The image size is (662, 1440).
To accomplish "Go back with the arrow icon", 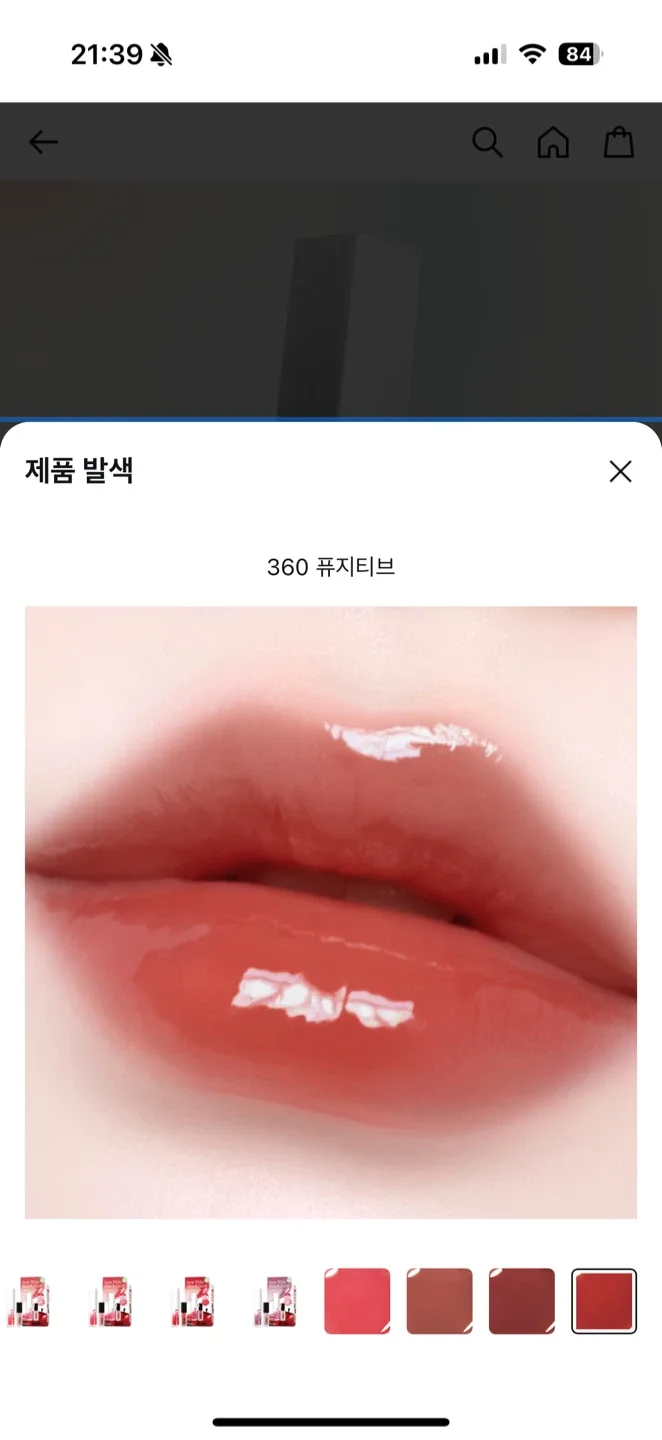I will click(x=43, y=143).
